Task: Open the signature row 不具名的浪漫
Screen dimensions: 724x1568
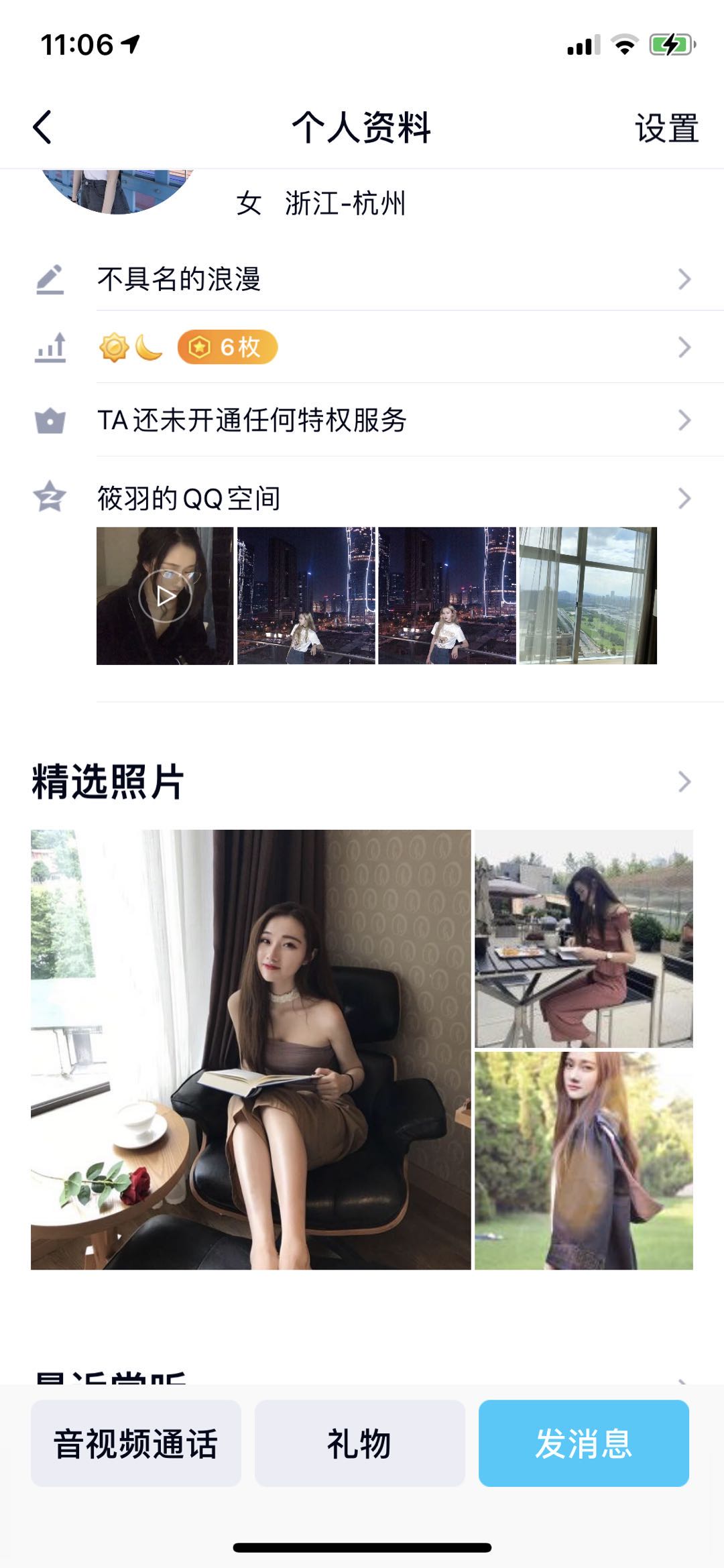Action: [x=396, y=279]
